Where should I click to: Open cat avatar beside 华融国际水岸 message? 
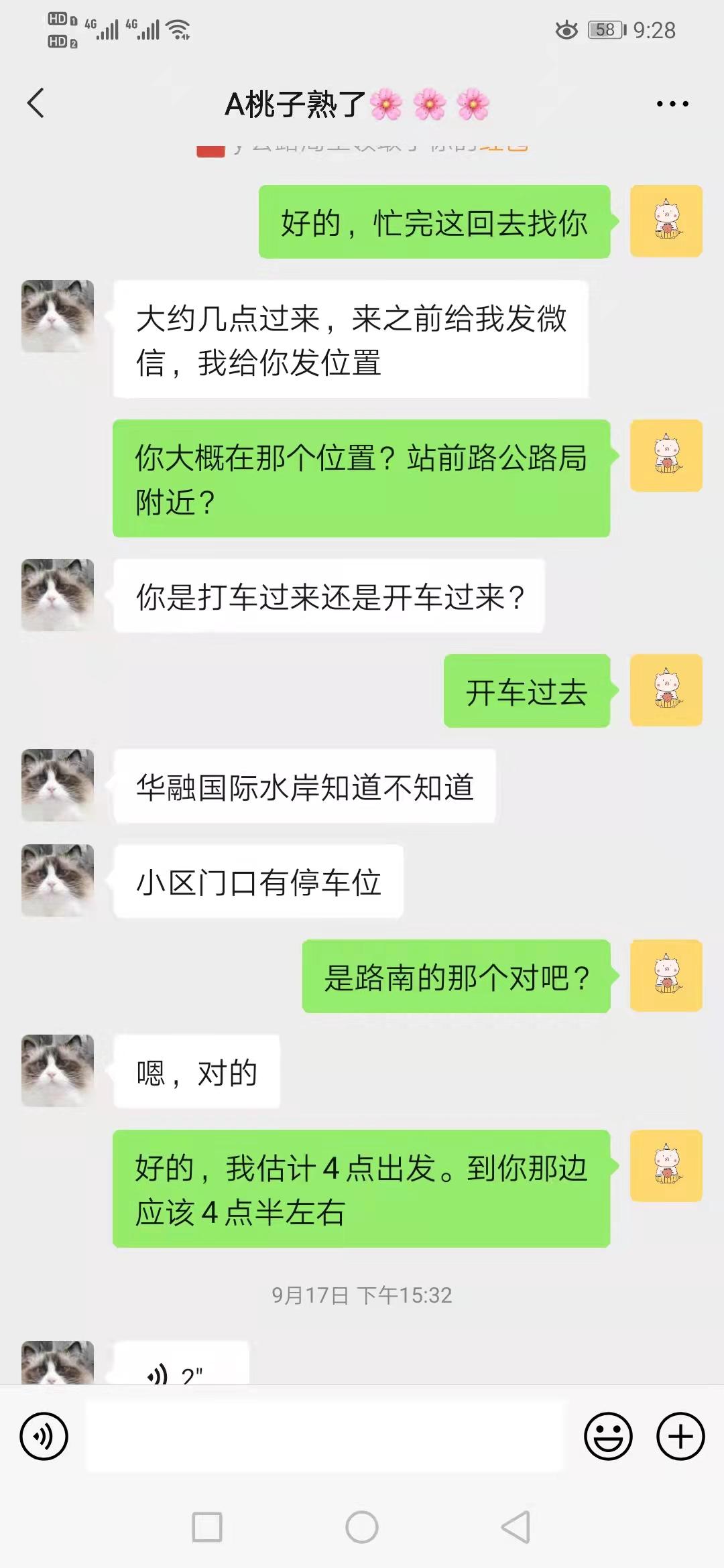[58, 785]
